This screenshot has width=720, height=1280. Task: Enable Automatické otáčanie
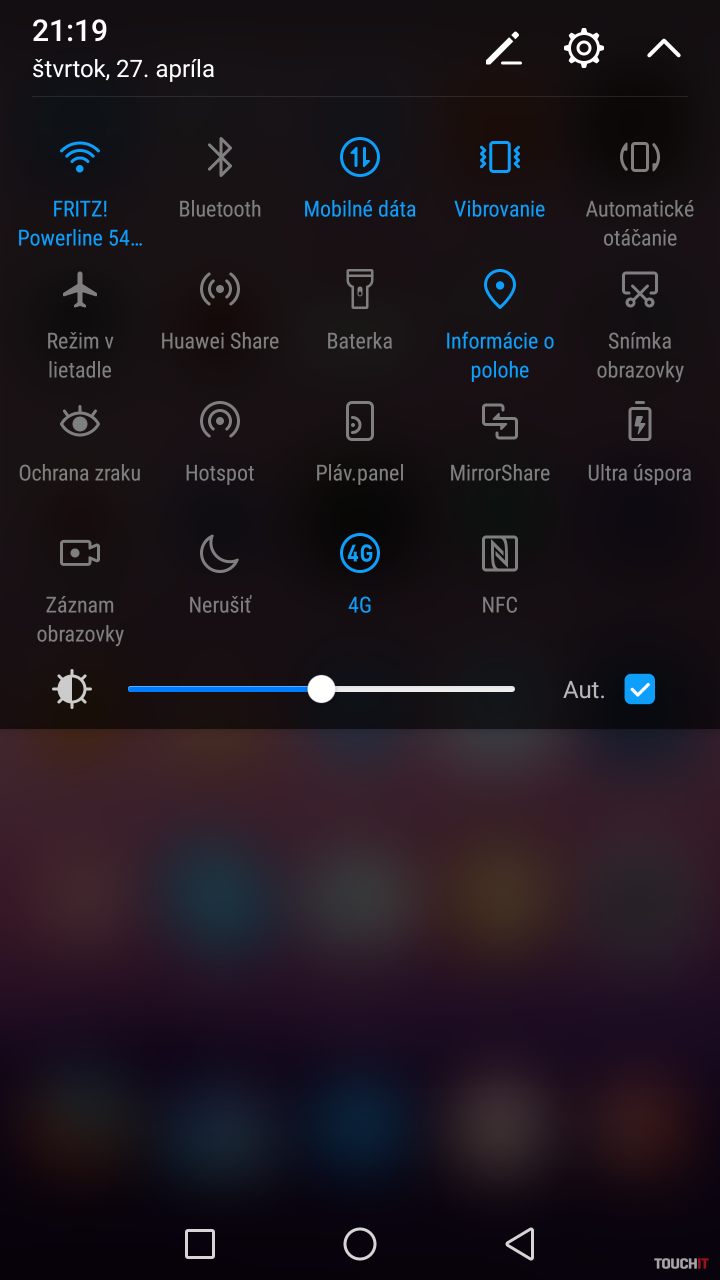coord(640,157)
